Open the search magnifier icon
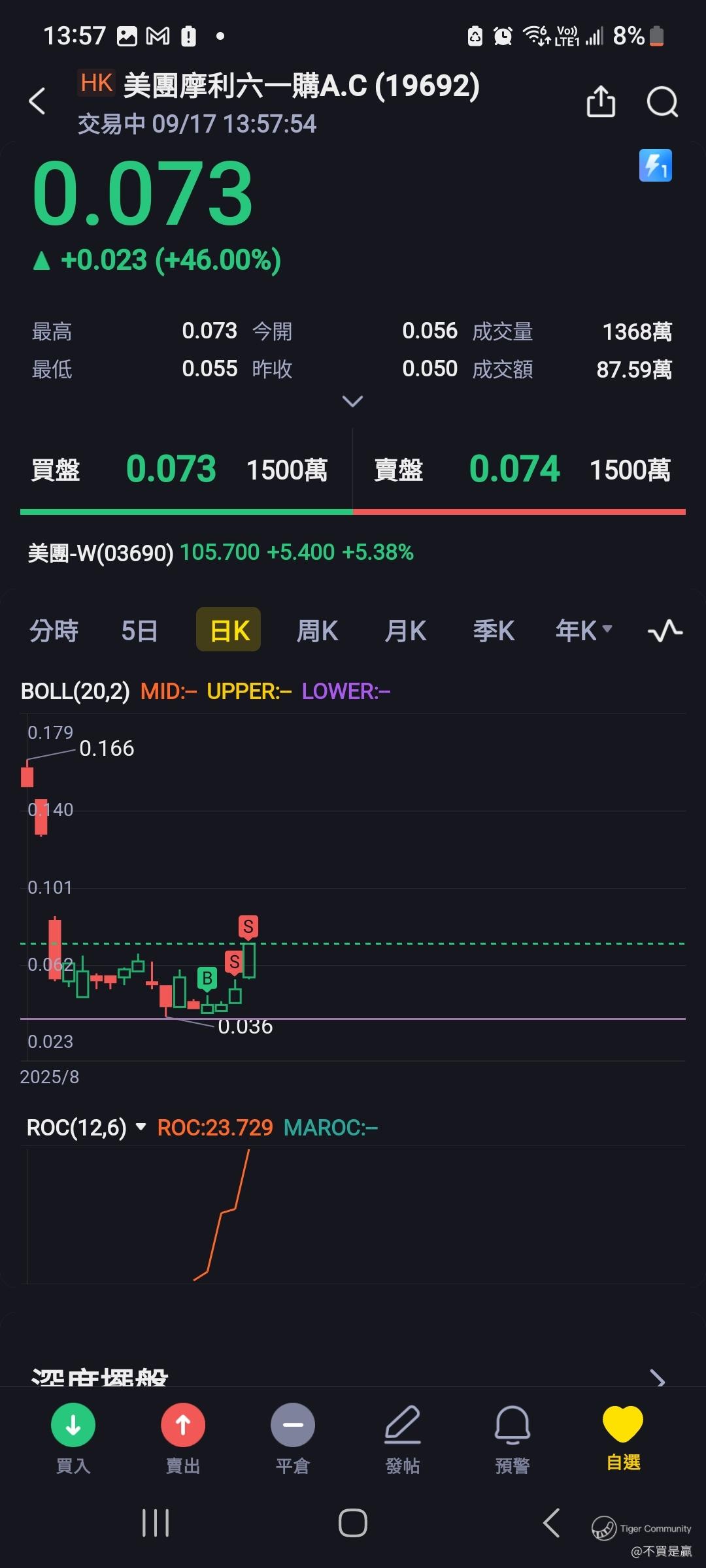The height and width of the screenshot is (1568, 706). (662, 102)
